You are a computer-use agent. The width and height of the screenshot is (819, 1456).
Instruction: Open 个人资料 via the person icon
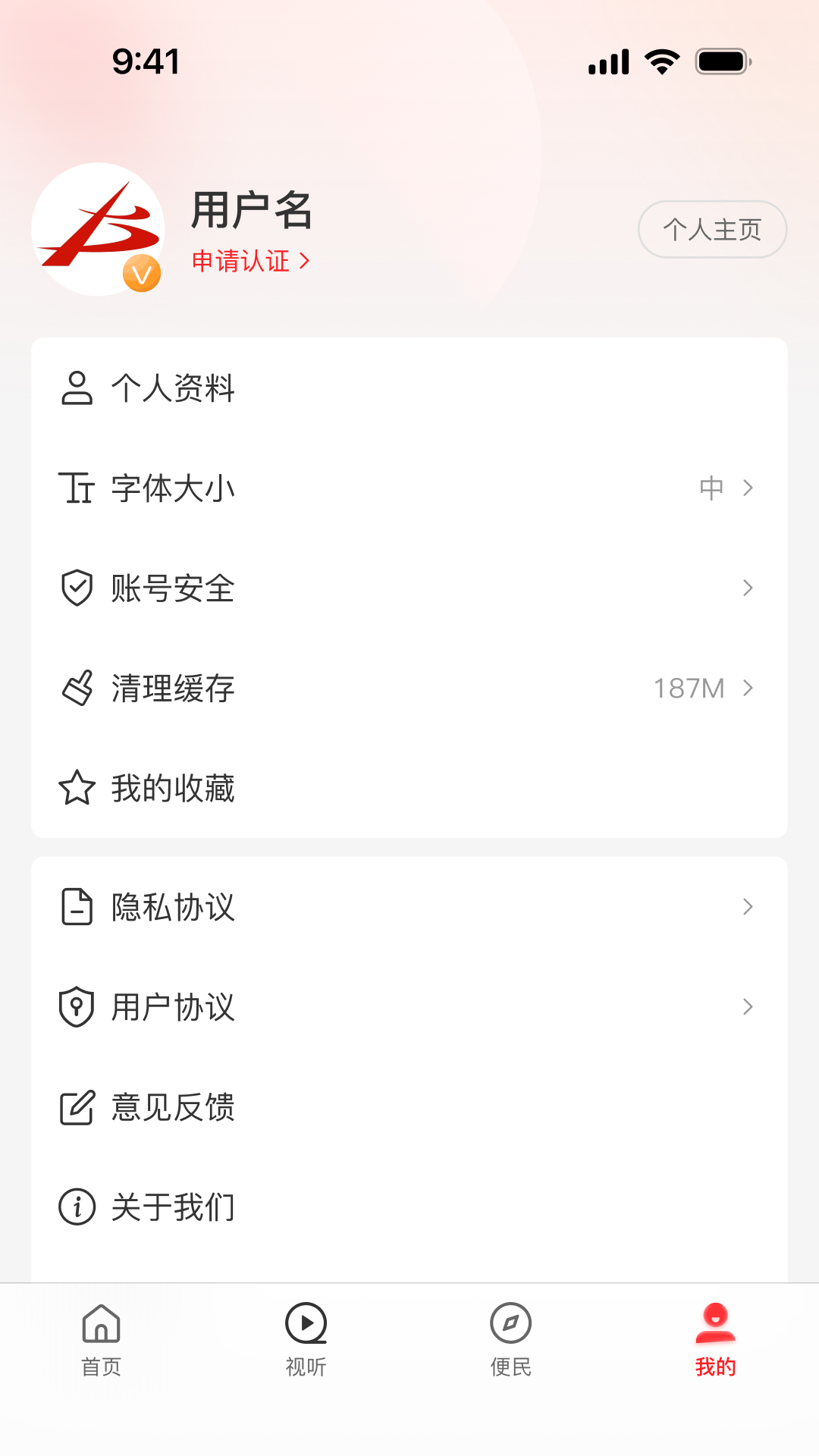click(76, 389)
